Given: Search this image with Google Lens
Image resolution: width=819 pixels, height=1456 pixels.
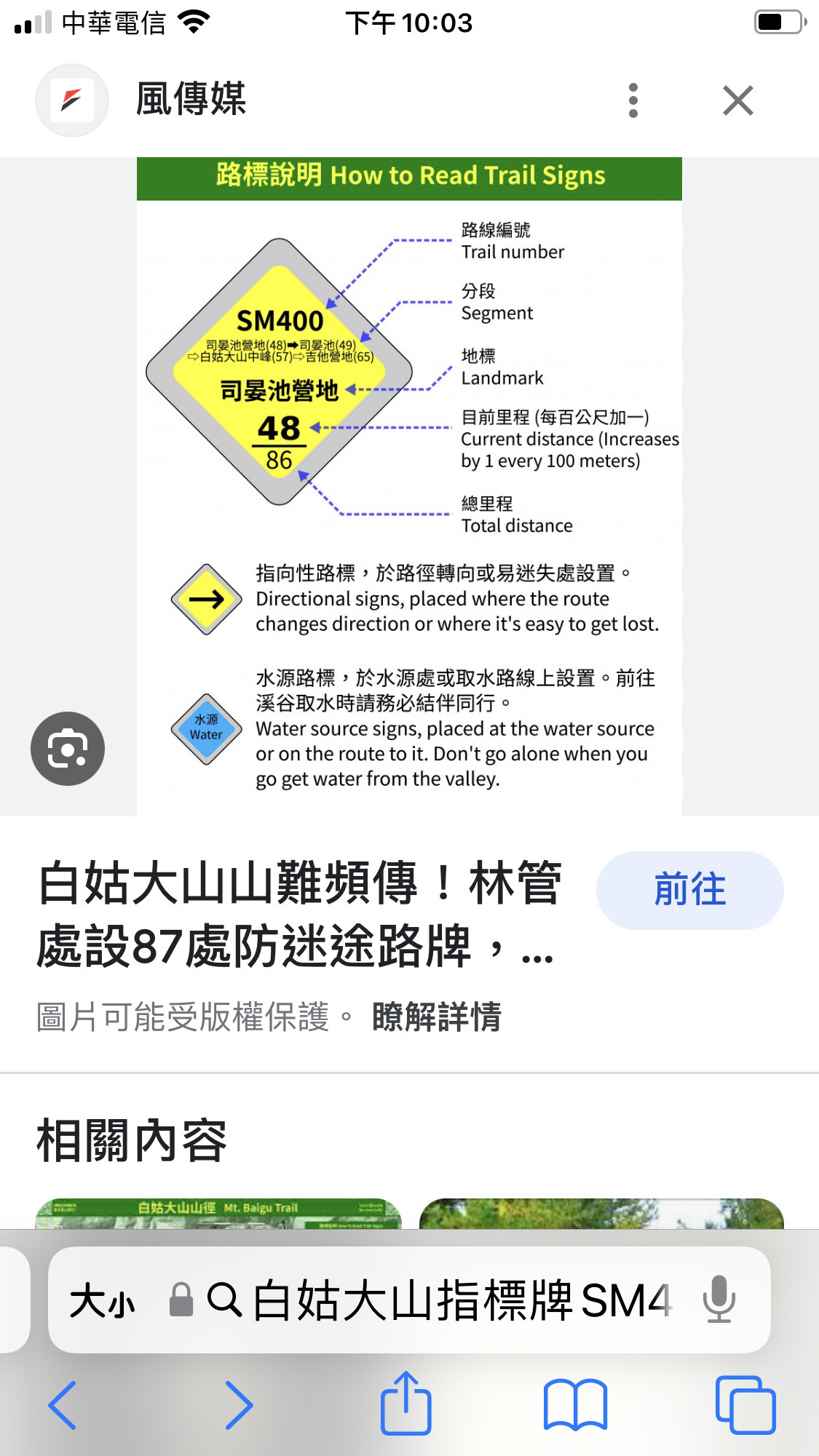Looking at the screenshot, I should point(68,748).
